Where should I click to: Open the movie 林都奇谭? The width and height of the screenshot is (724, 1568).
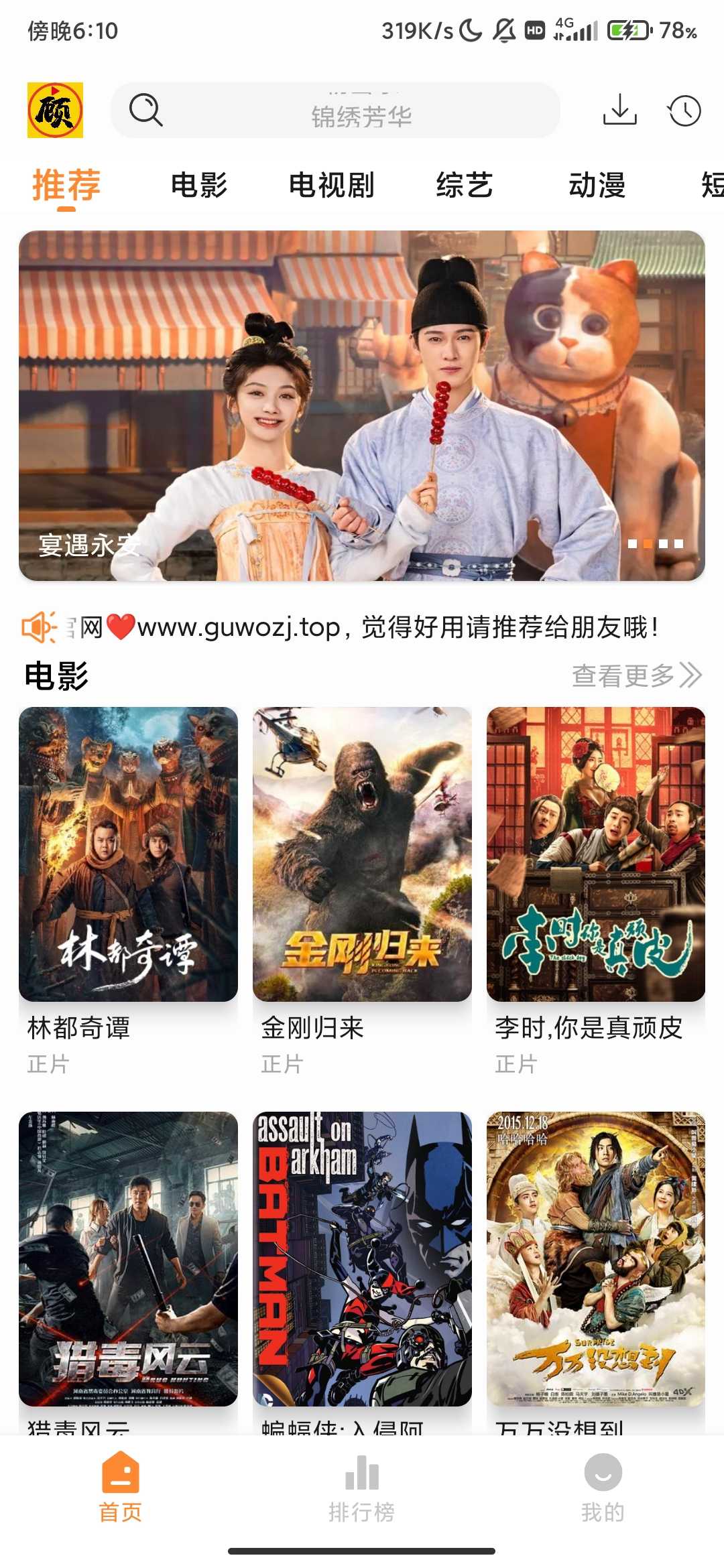128,854
